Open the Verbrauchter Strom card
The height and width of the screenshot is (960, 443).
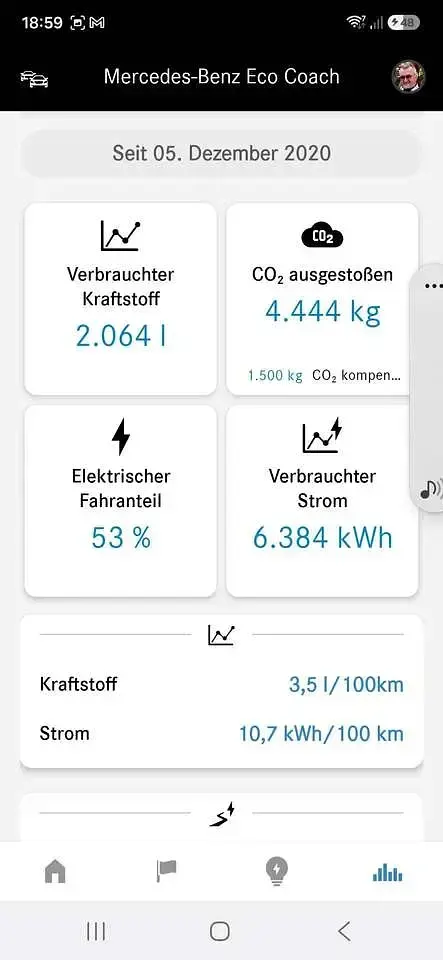click(322, 501)
